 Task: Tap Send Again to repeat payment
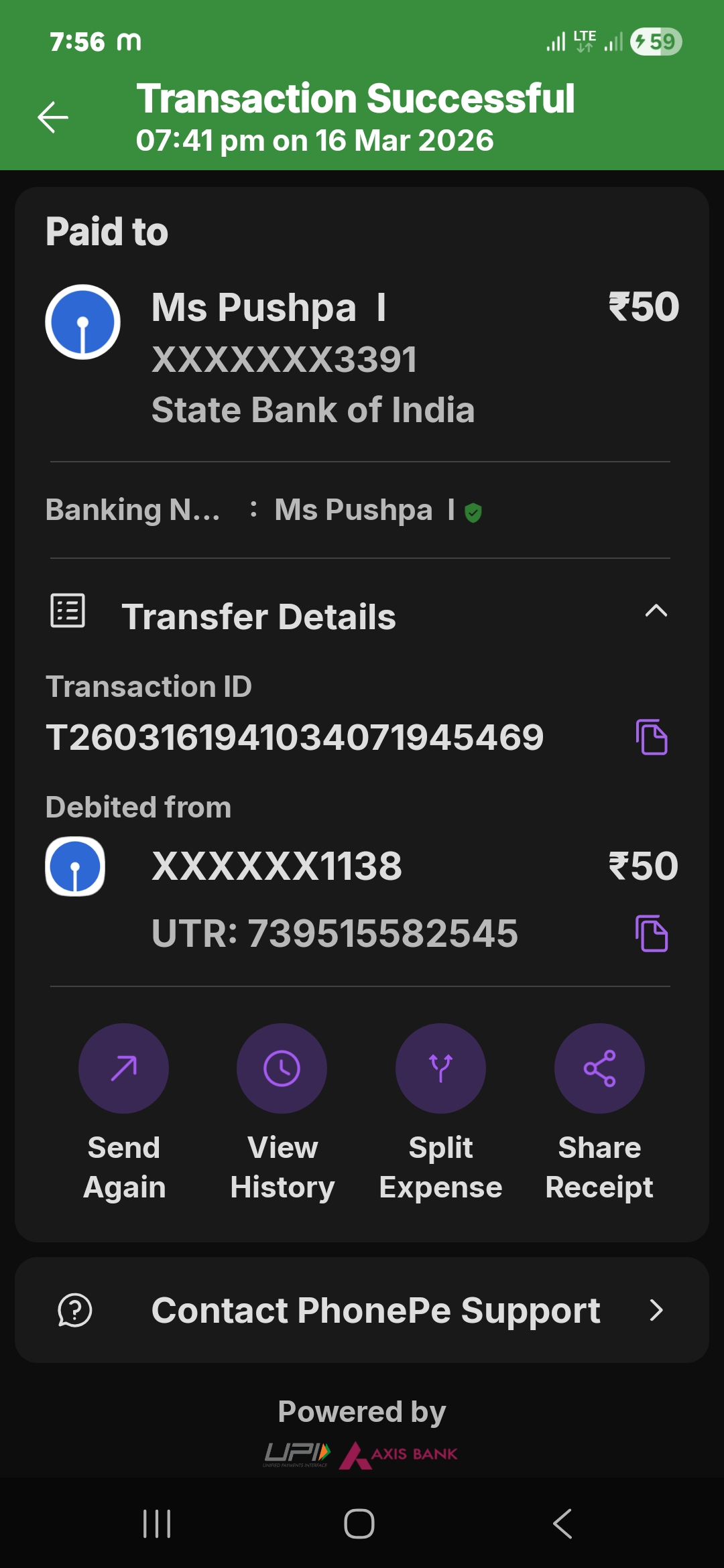tap(124, 1069)
